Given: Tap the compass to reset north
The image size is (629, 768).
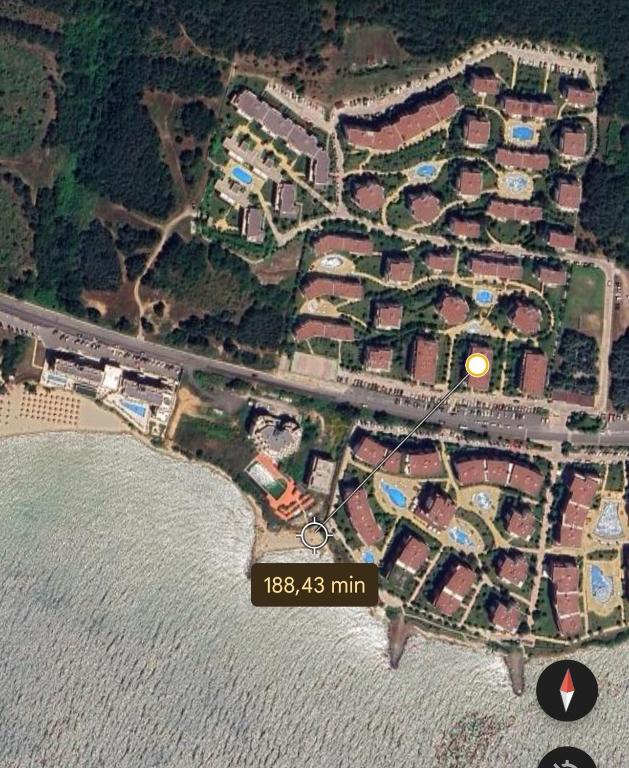Looking at the screenshot, I should 567,691.
